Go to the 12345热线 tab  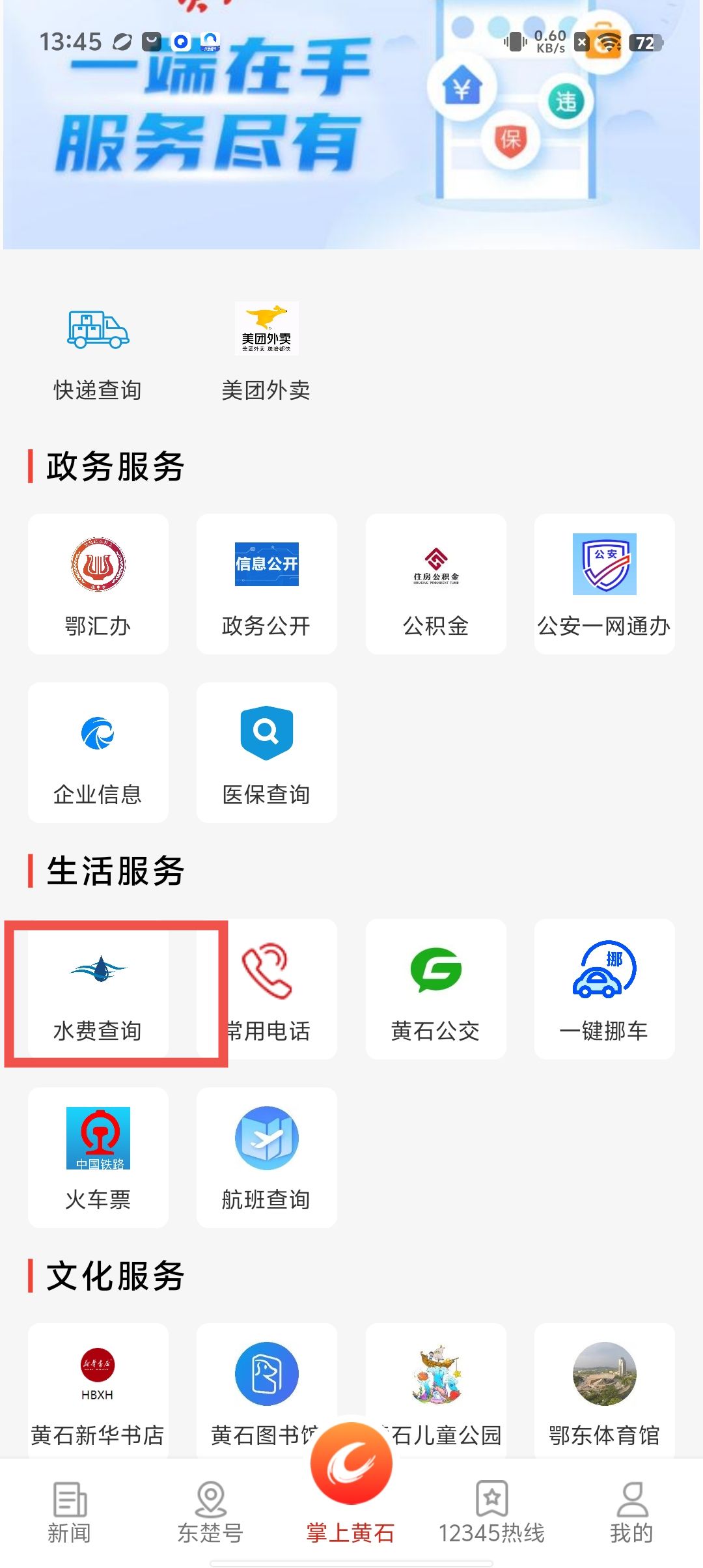491,1512
